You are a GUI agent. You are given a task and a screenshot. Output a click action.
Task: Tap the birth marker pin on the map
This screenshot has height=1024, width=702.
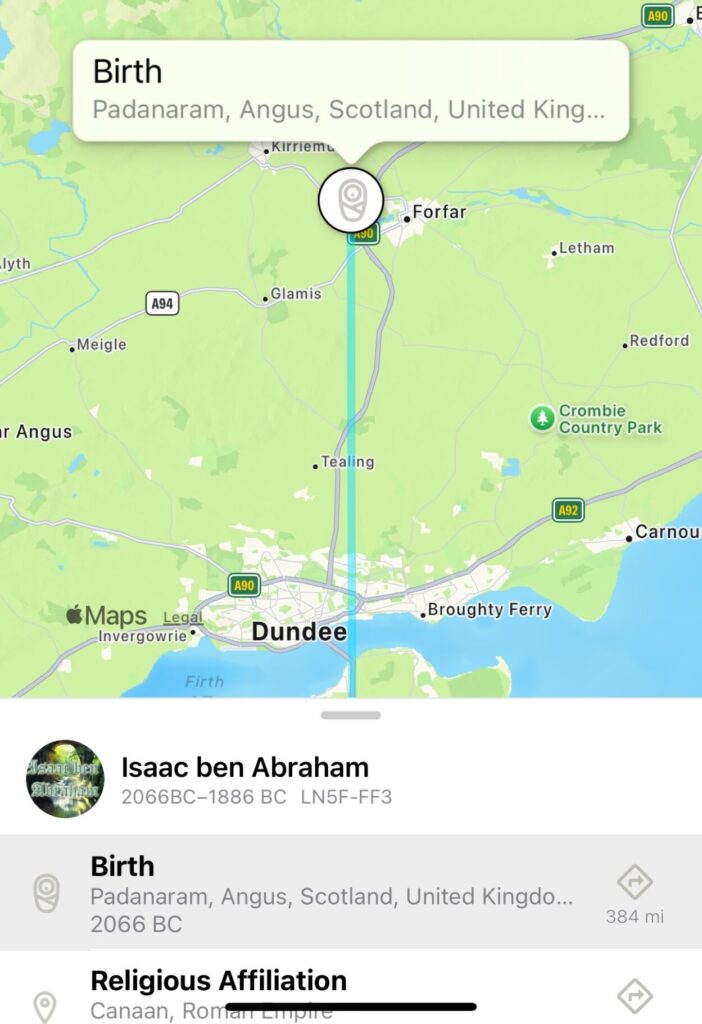(x=351, y=200)
